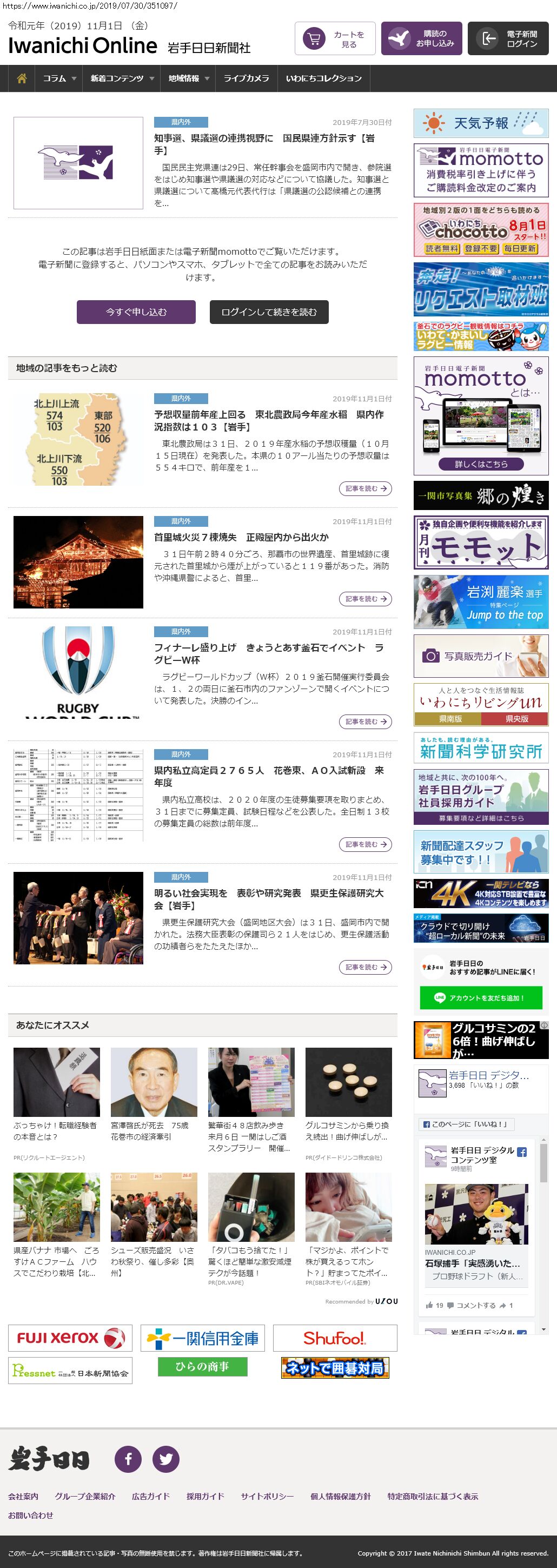Open the Facebook icon in footer

[x=129, y=1459]
